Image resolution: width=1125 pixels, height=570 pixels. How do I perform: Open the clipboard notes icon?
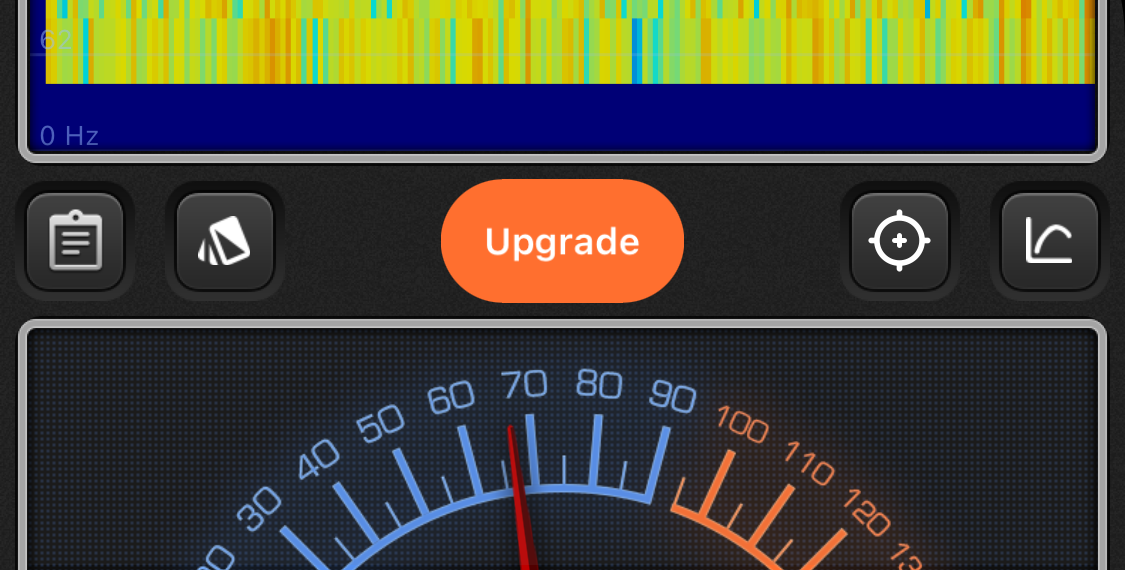(75, 241)
